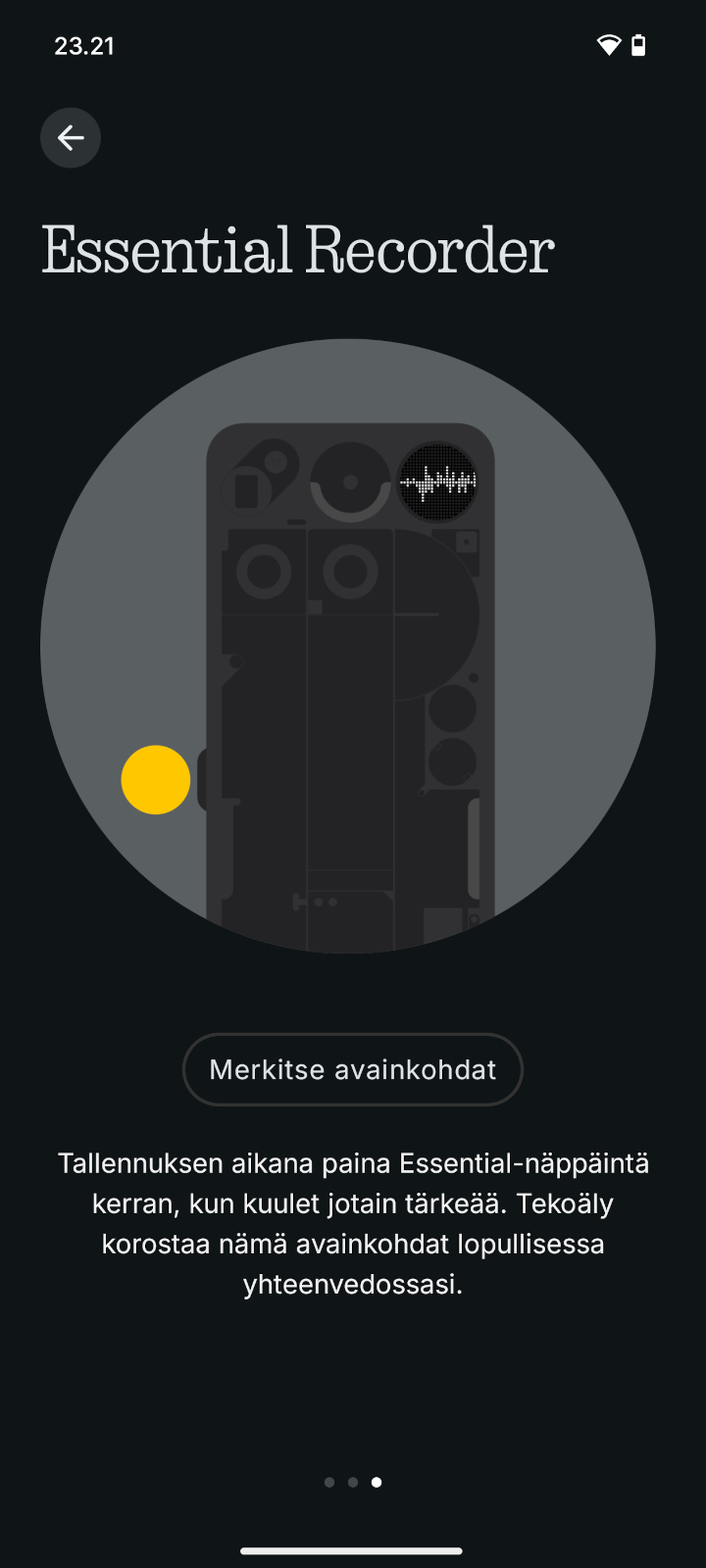The image size is (706, 1568).
Task: Tap the Merkitse avainkohdat button
Action: (x=353, y=1069)
